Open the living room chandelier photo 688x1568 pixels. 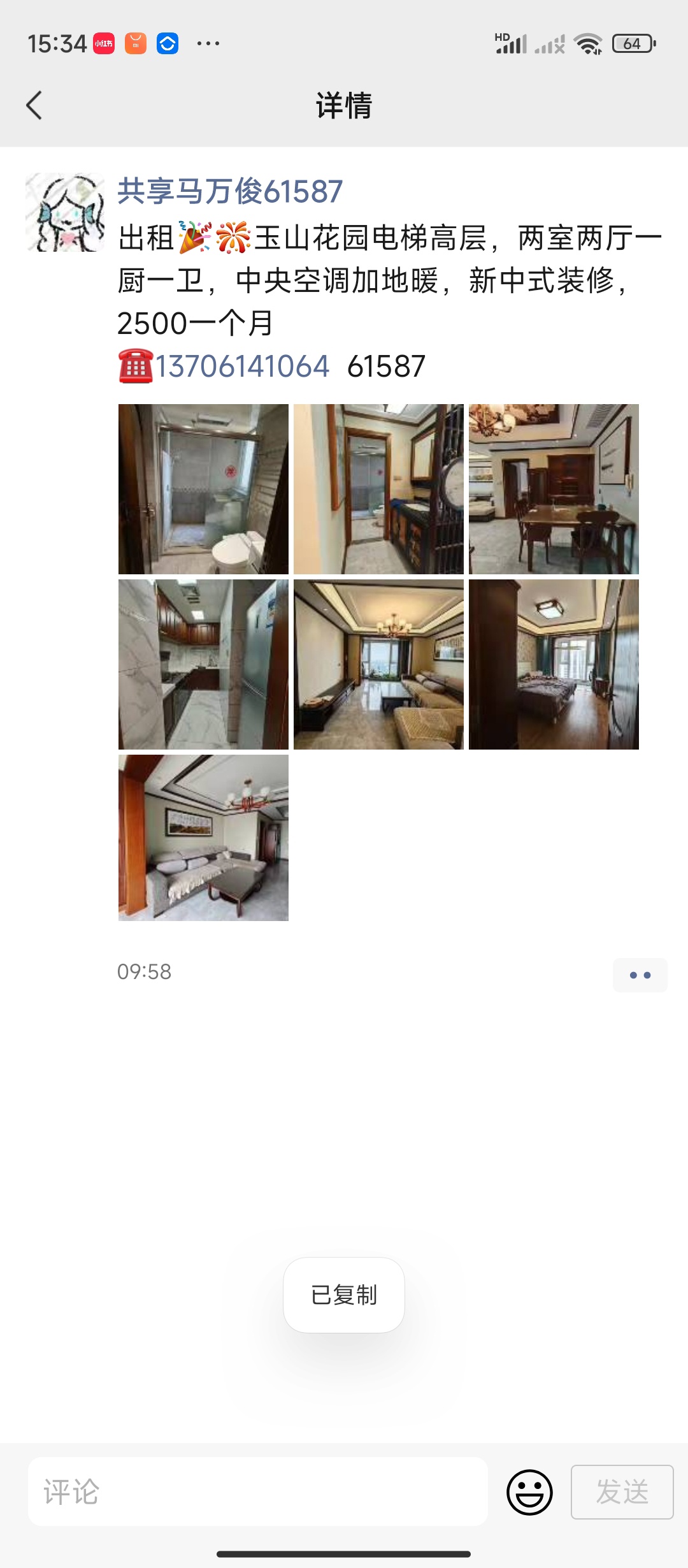tap(378, 664)
